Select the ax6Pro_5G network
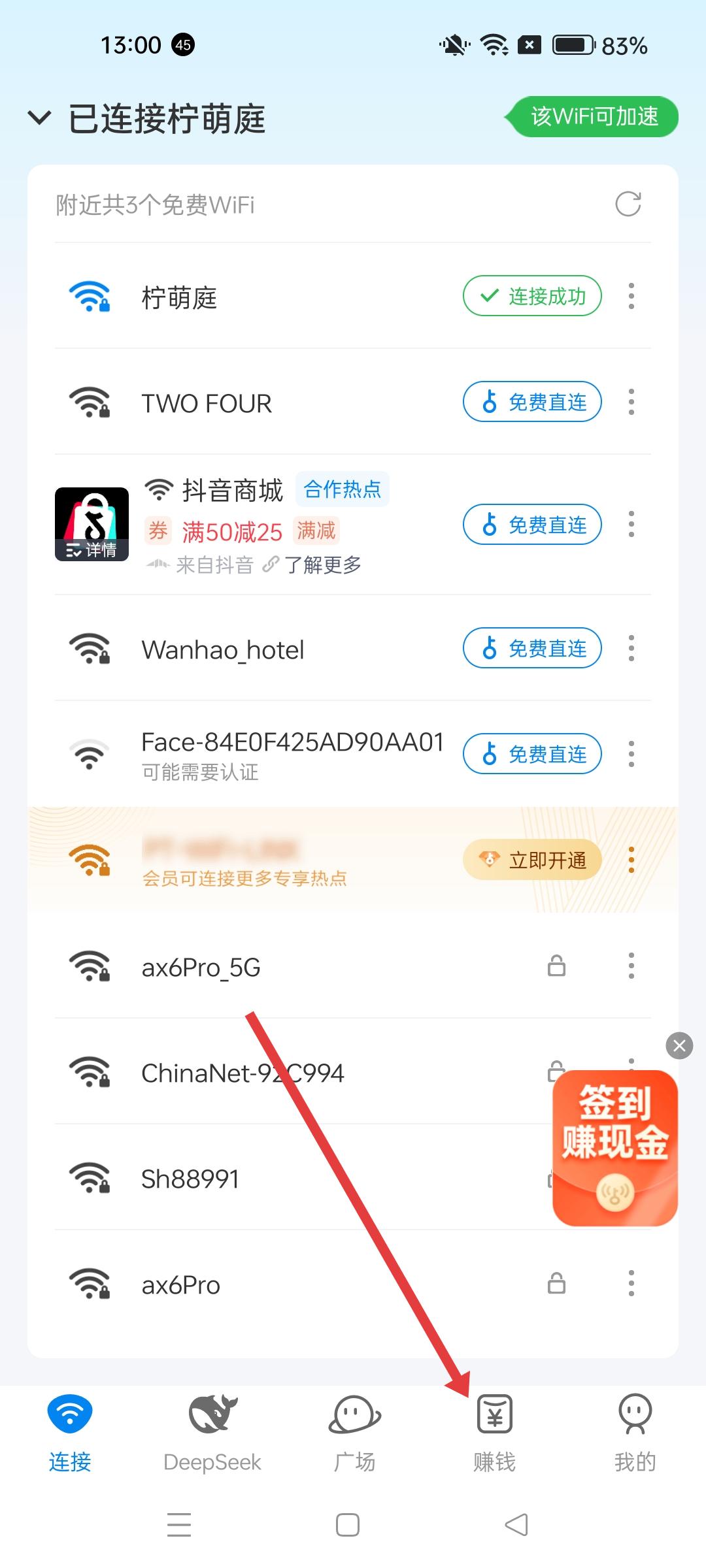The height and width of the screenshot is (1568, 706). tap(201, 968)
